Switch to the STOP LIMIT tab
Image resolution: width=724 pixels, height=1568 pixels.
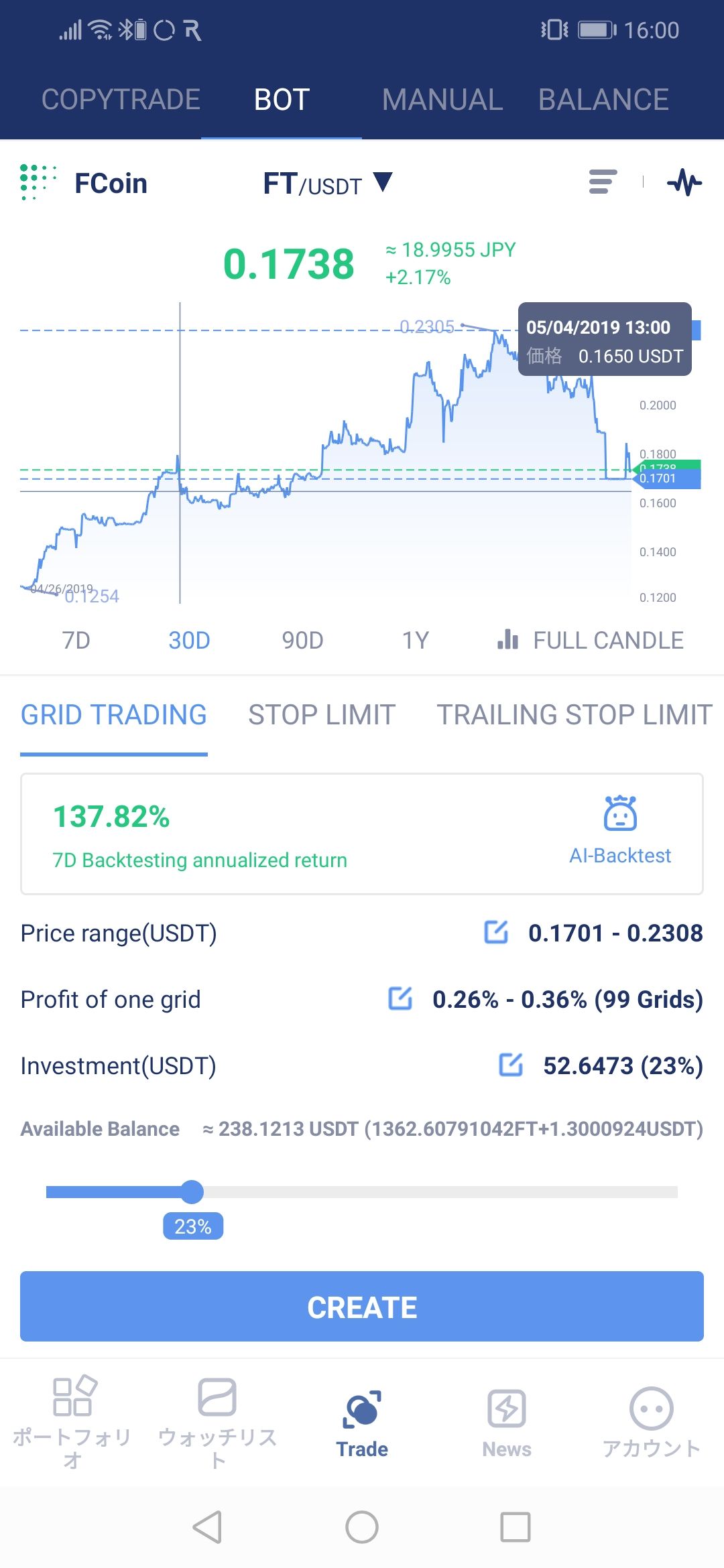[320, 714]
